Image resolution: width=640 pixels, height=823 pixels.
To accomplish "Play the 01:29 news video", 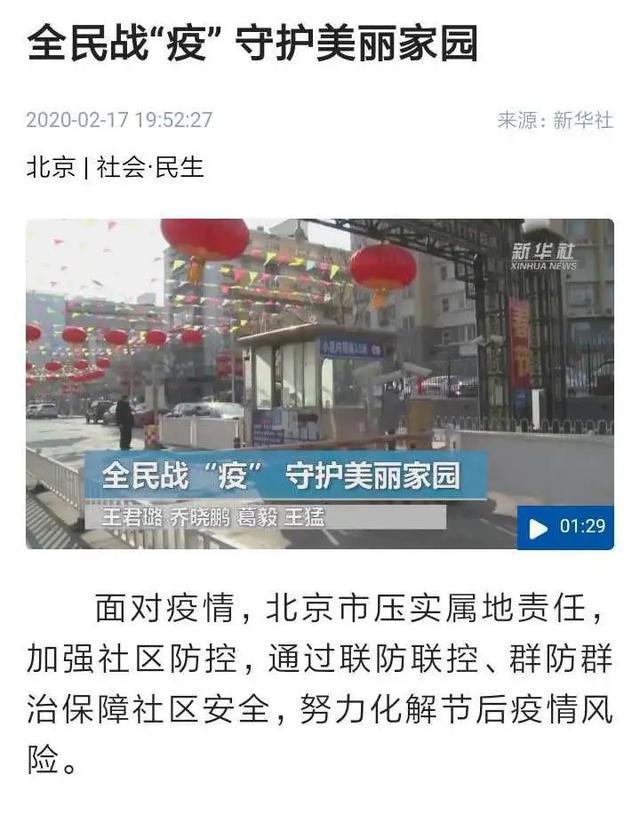I will [540, 527].
